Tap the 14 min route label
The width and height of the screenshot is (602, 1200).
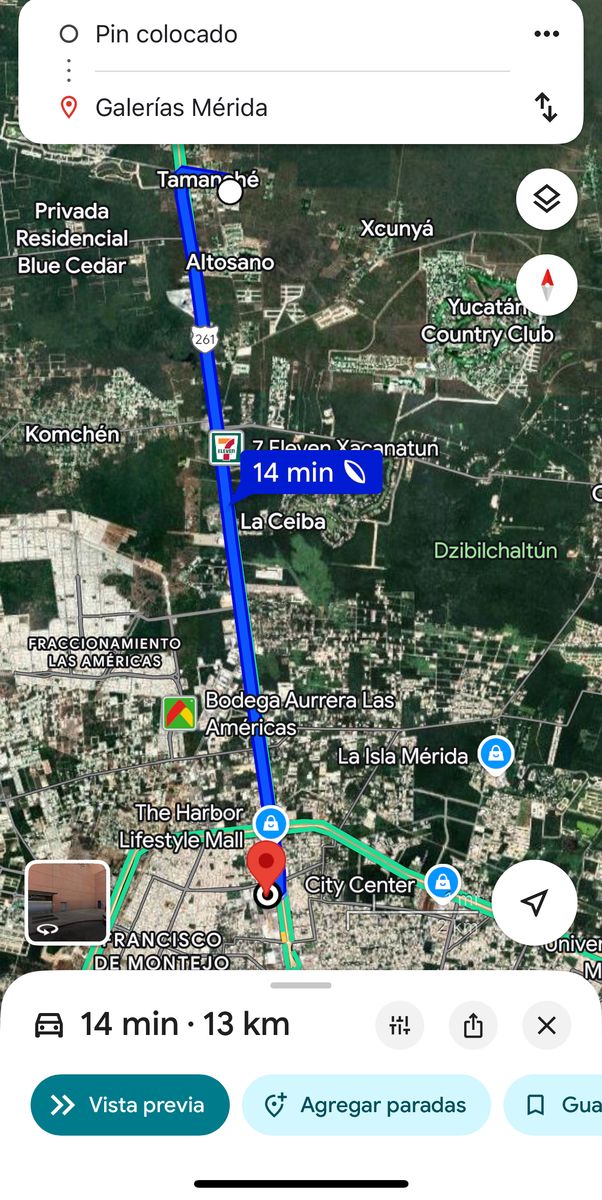[310, 472]
